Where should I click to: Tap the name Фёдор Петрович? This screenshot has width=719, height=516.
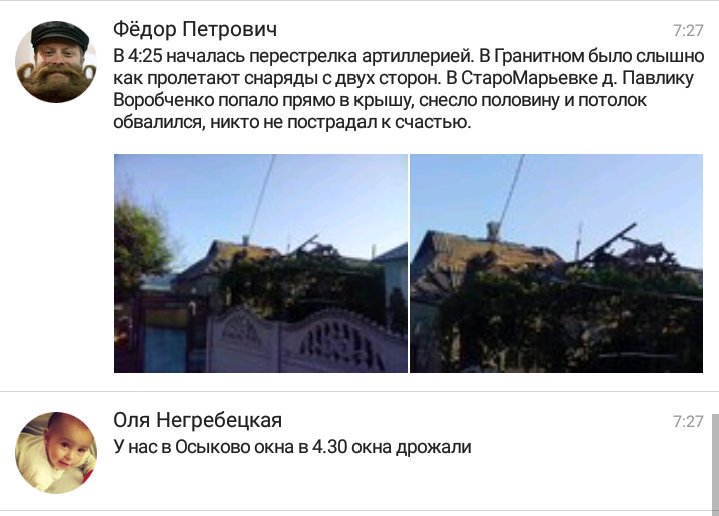[195, 27]
